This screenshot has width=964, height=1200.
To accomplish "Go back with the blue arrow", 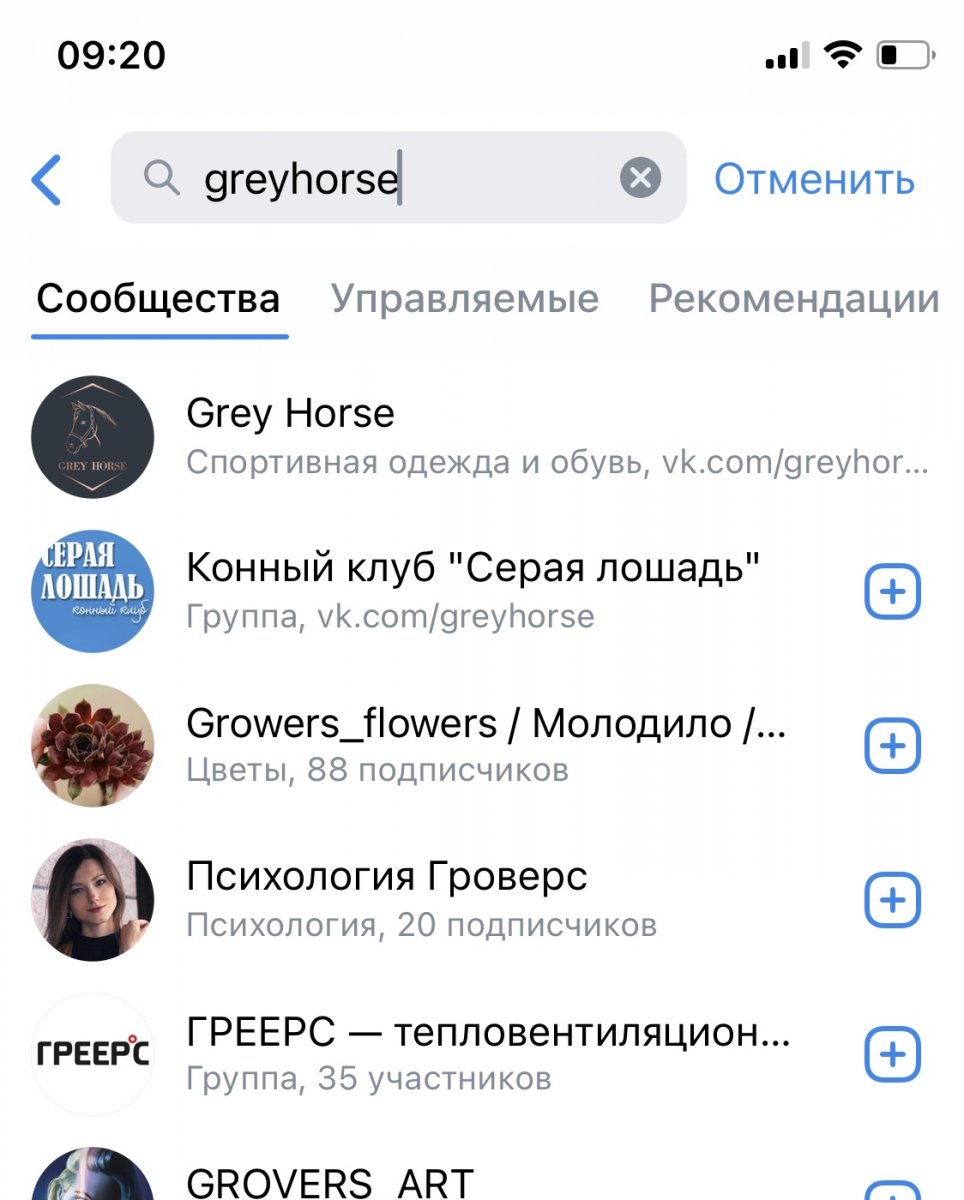I will (x=47, y=180).
